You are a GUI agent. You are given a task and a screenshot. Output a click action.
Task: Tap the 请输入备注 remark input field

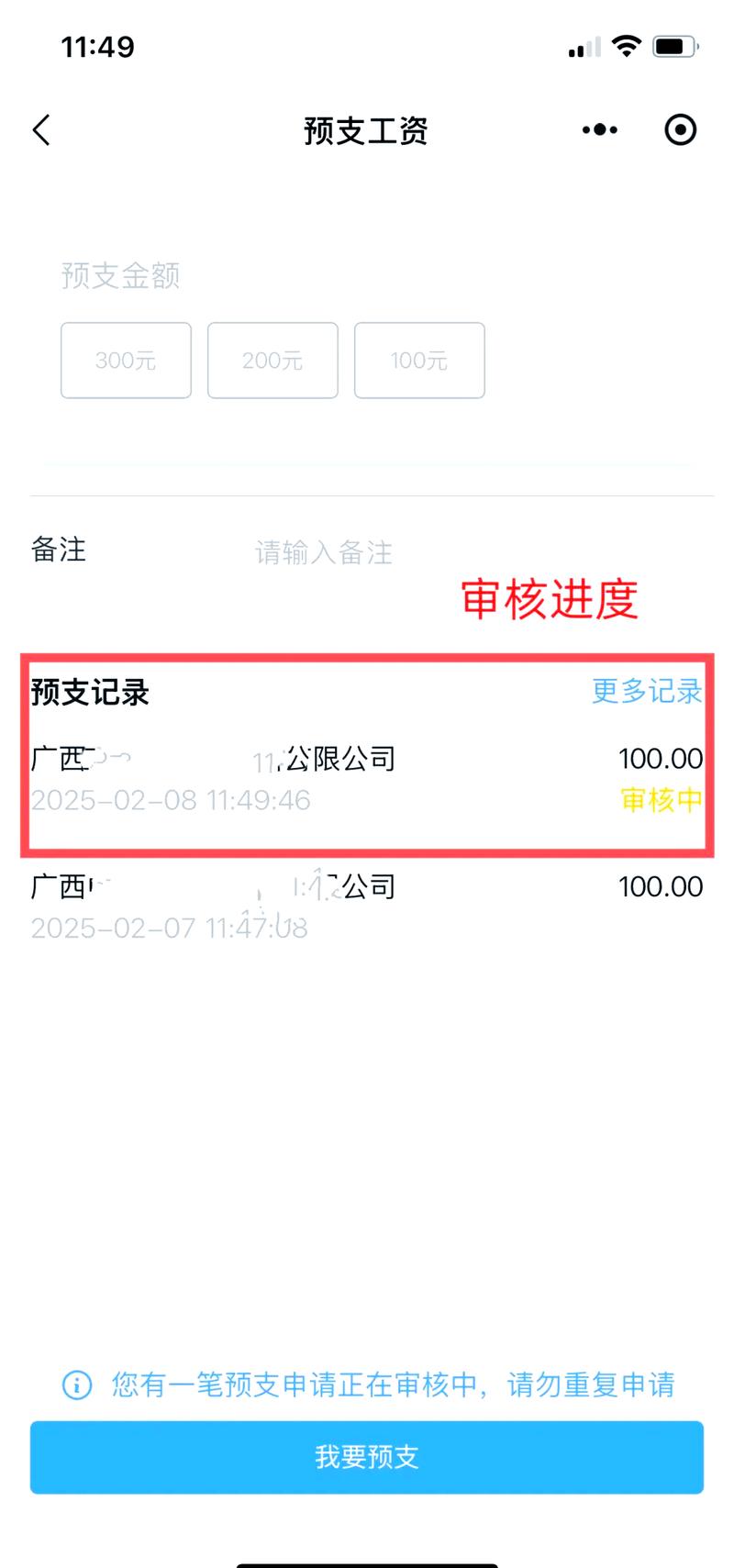point(323,551)
